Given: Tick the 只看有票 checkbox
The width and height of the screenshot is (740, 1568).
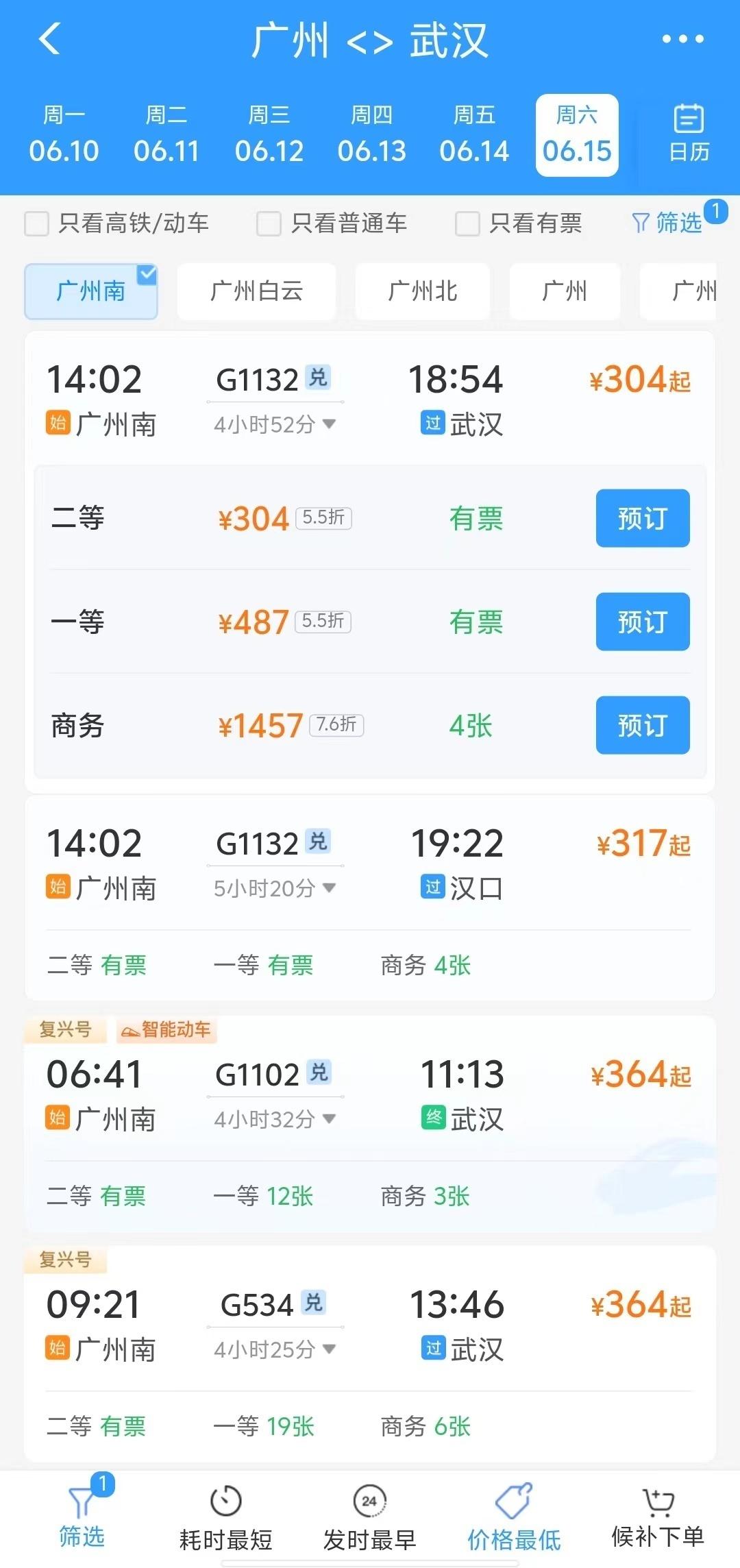Looking at the screenshot, I should click(x=467, y=223).
